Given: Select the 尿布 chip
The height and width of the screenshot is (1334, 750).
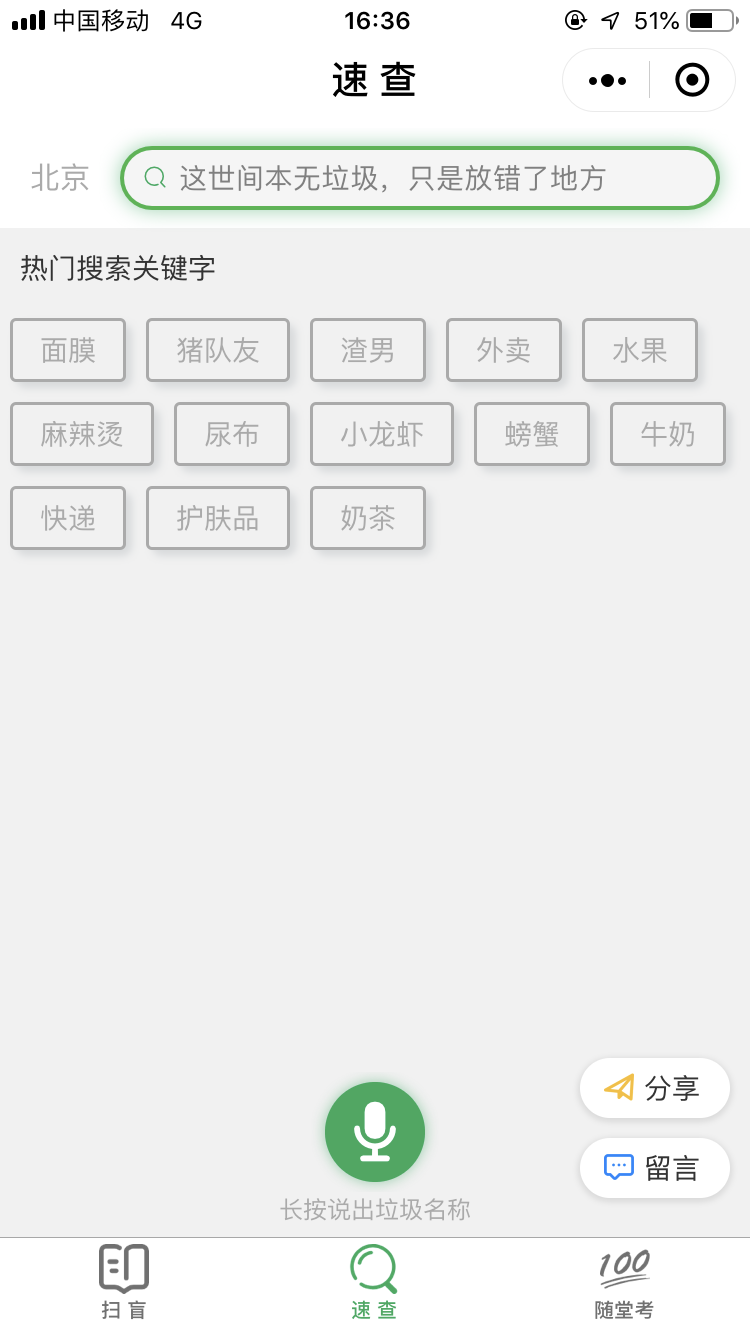Looking at the screenshot, I should coord(232,434).
